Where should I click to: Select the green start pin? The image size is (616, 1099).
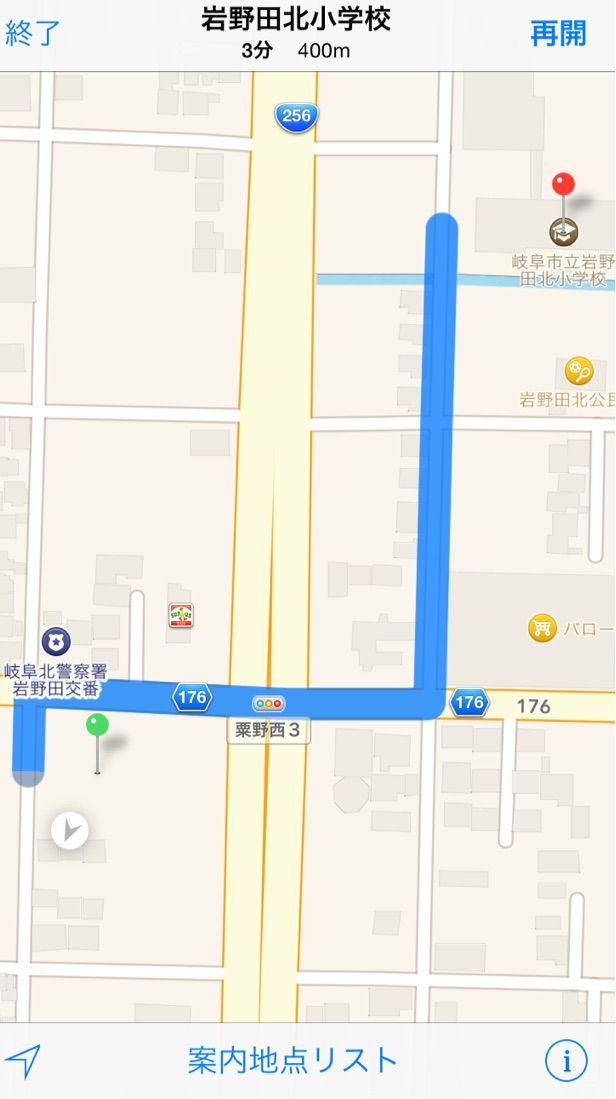(97, 727)
